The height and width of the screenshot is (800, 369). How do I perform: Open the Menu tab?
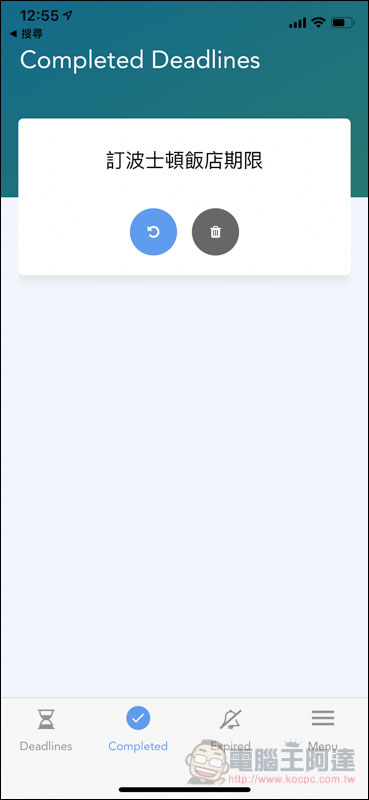pyautogui.click(x=323, y=730)
